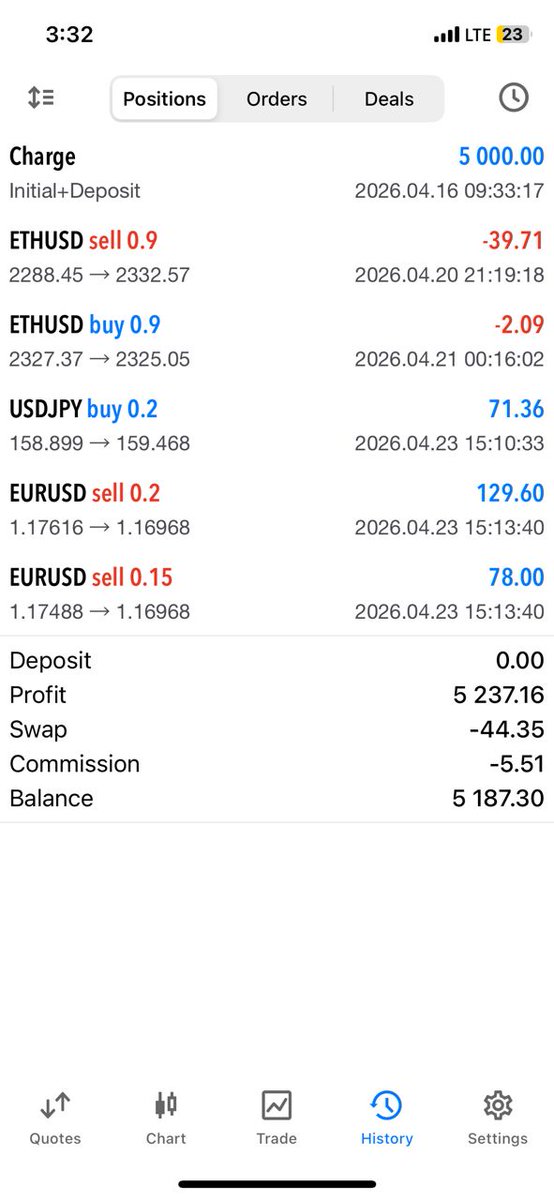Open the EURUSD sell 0.2 position
This screenshot has height=1200, width=554.
[x=277, y=509]
